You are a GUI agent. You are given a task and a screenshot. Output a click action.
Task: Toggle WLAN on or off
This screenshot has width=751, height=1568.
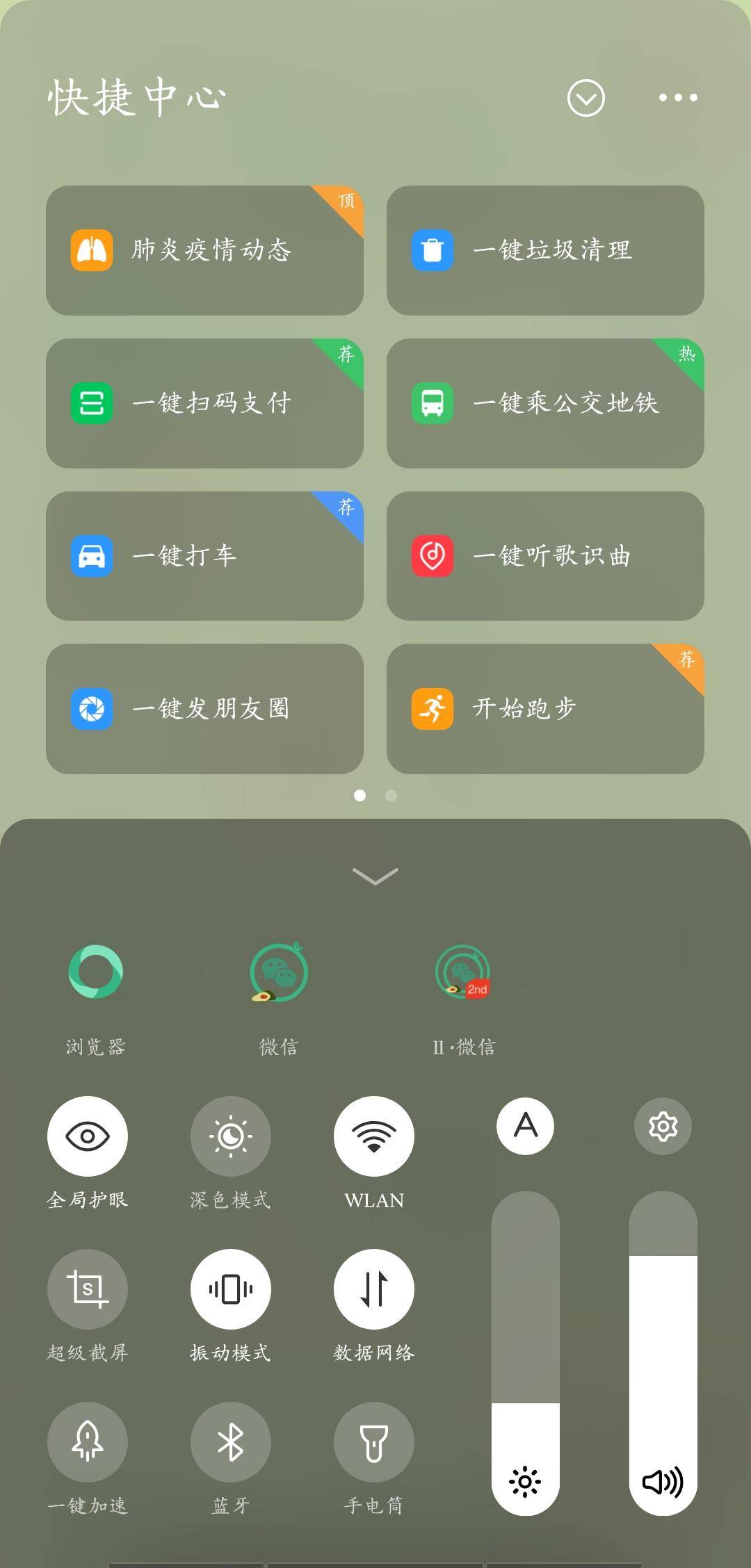click(373, 1136)
